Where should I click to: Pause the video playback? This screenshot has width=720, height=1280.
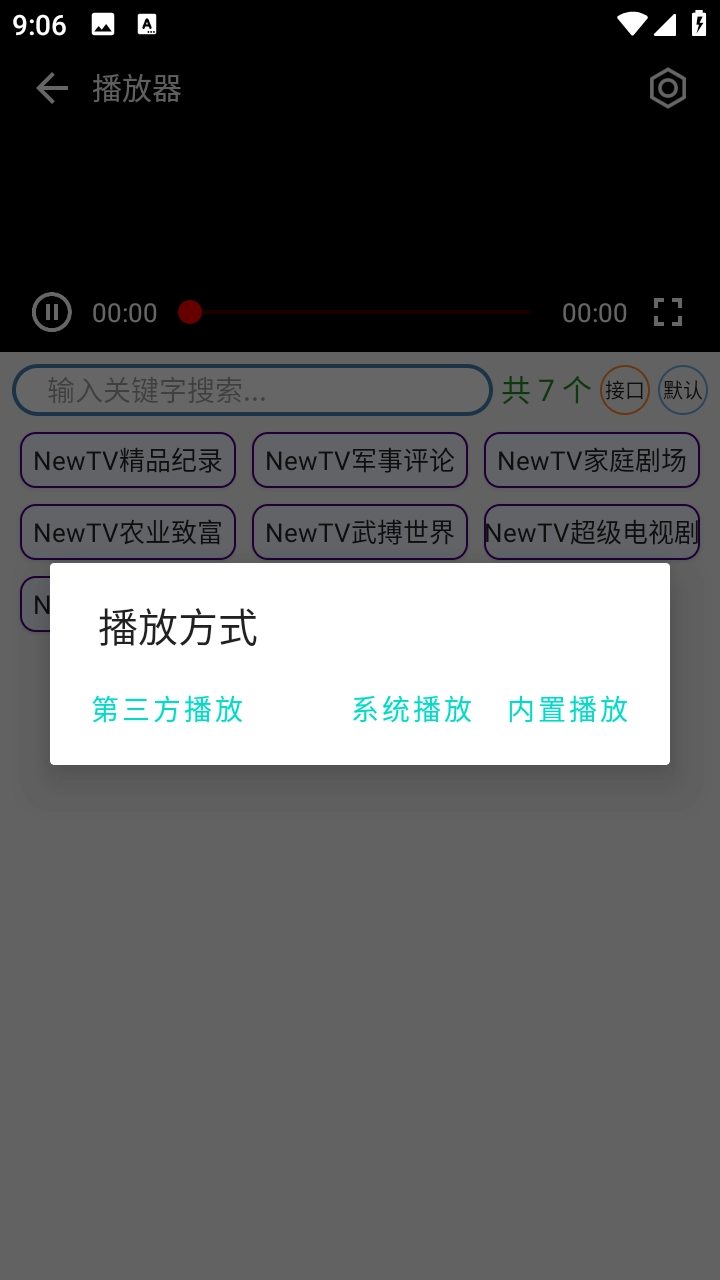coord(52,312)
